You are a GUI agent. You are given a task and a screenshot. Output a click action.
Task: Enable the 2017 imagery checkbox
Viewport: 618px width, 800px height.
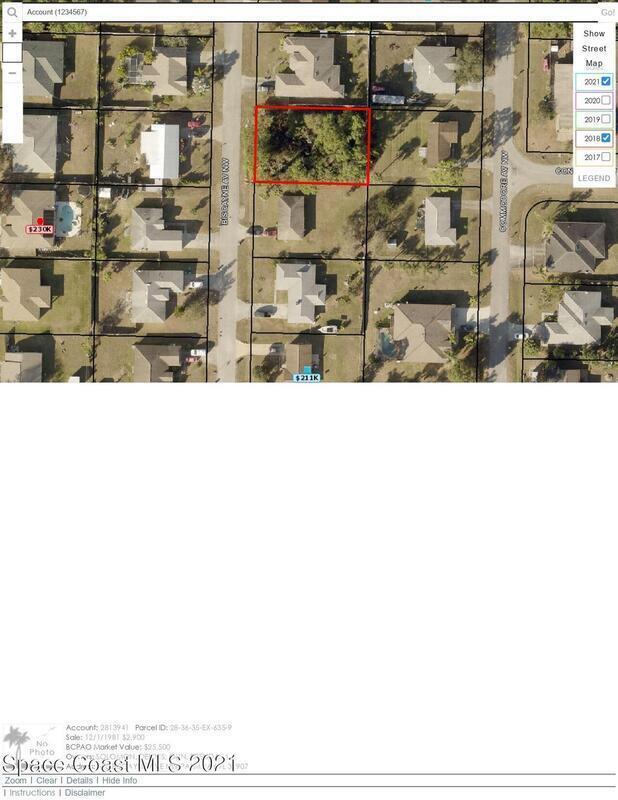[606, 157]
